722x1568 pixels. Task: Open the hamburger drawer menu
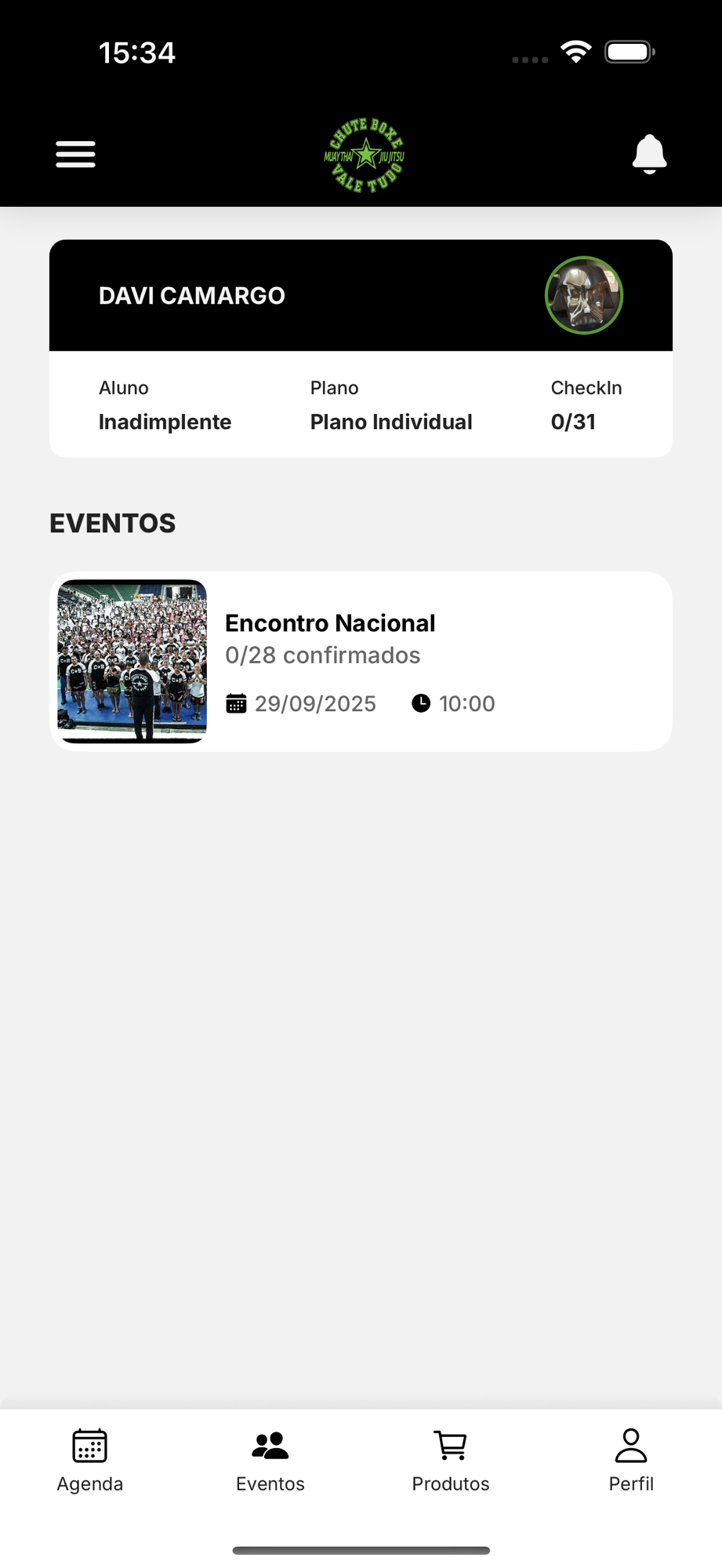point(75,154)
